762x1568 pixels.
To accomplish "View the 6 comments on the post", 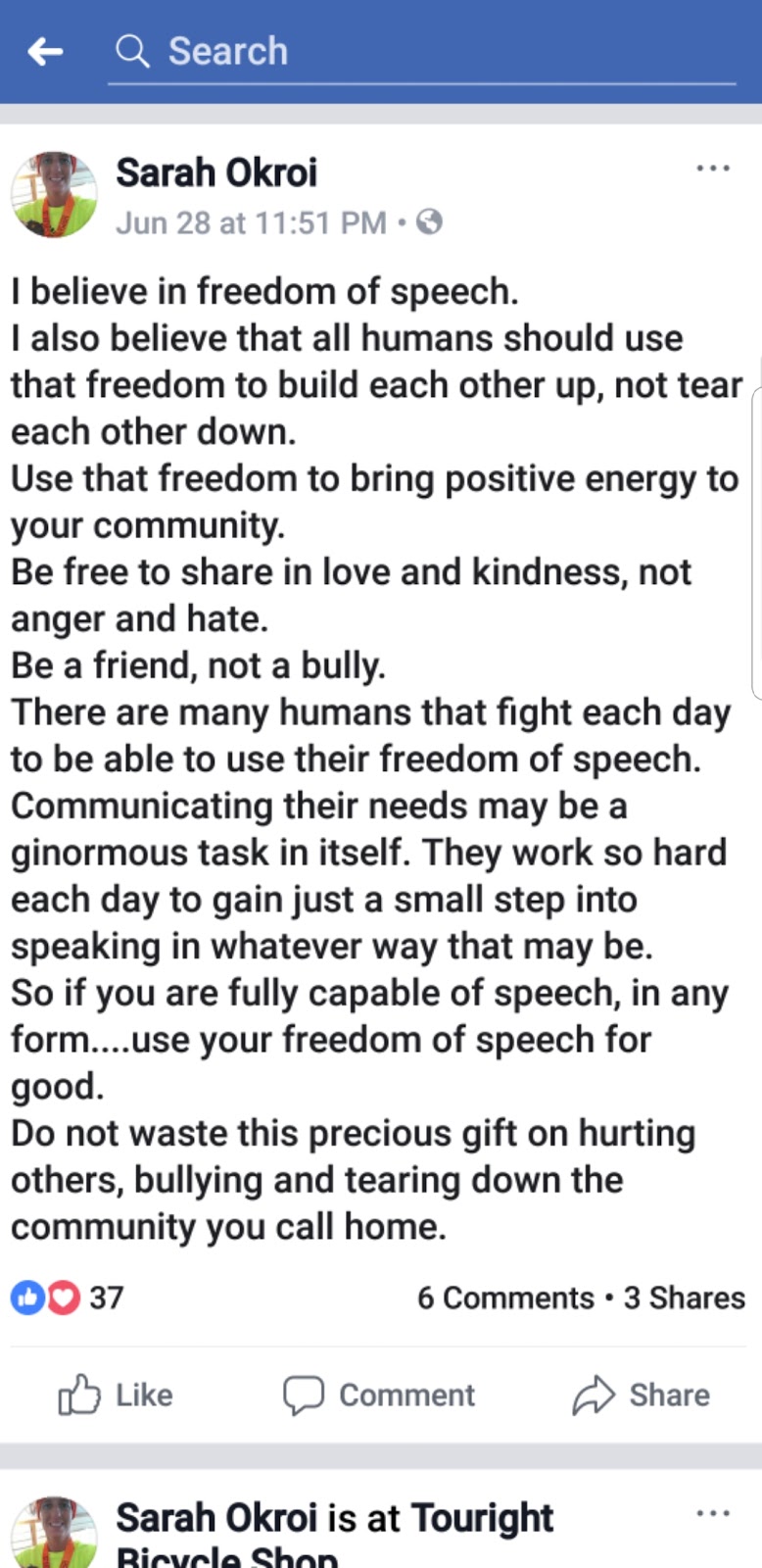I will [x=505, y=1298].
